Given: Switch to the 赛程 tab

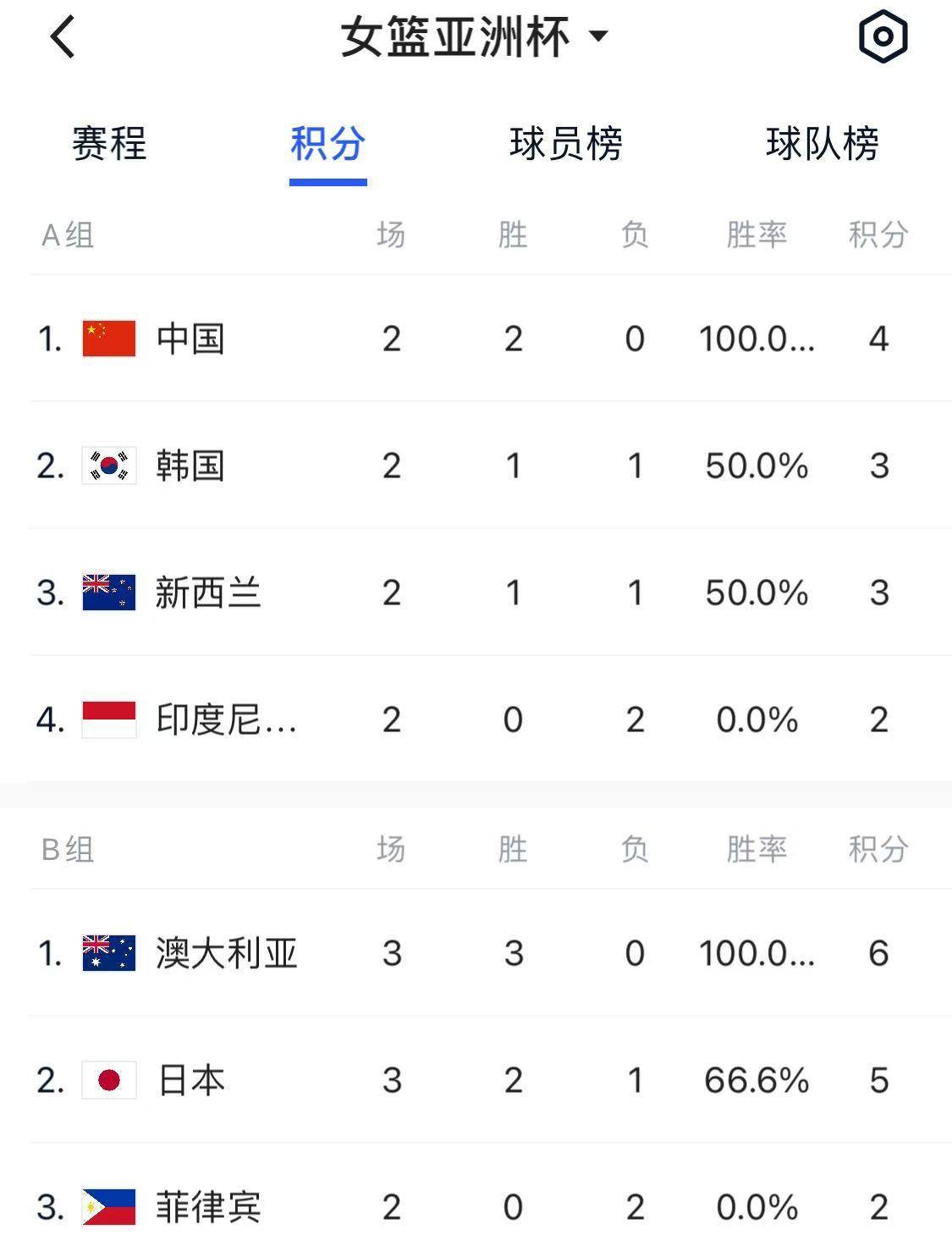Looking at the screenshot, I should [108, 145].
